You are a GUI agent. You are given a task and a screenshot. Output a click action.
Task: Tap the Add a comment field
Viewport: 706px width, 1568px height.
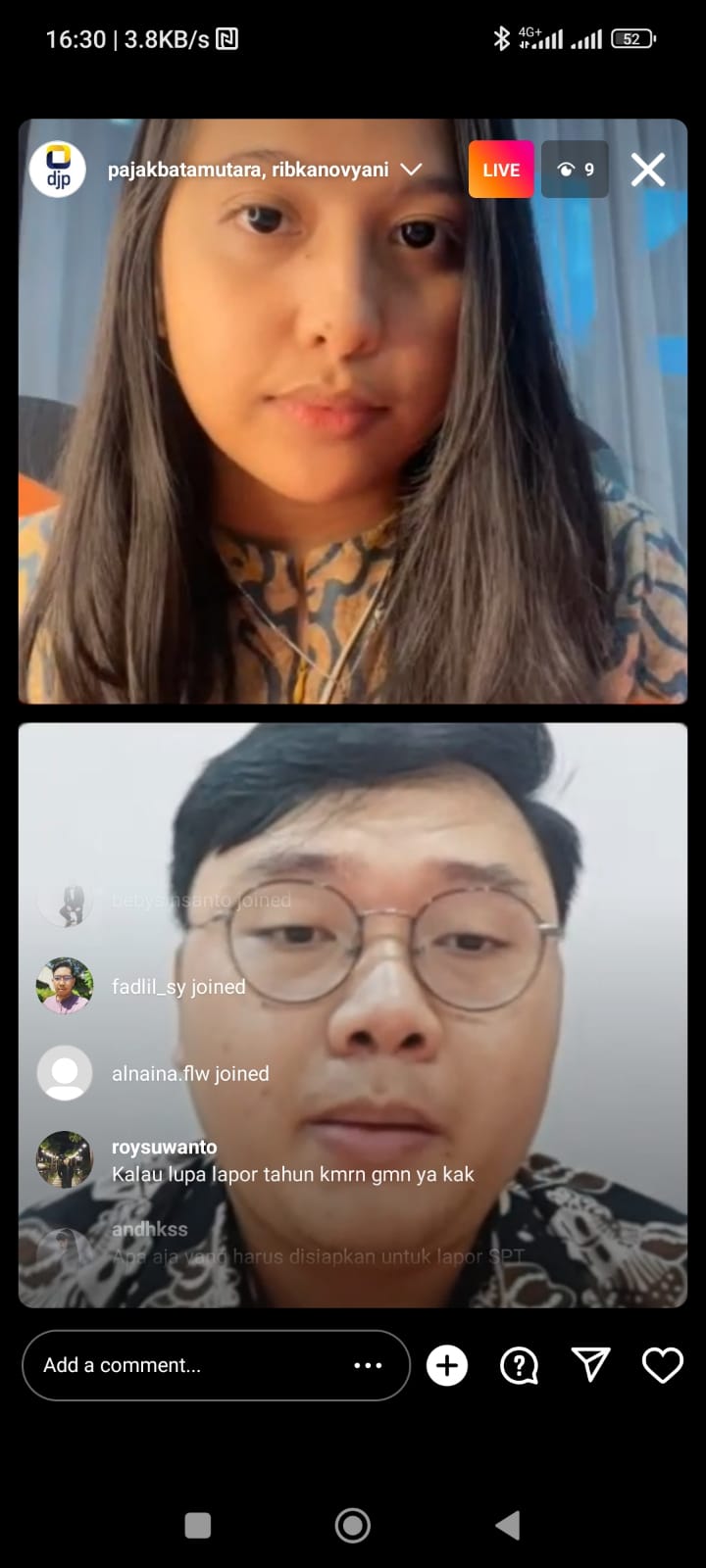coord(186,1365)
